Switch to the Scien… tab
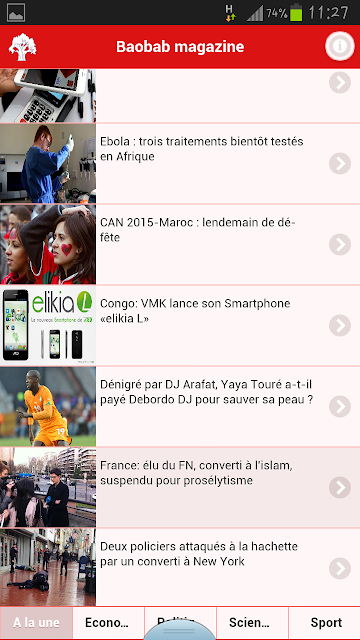This screenshot has height=640, width=360. (252, 623)
